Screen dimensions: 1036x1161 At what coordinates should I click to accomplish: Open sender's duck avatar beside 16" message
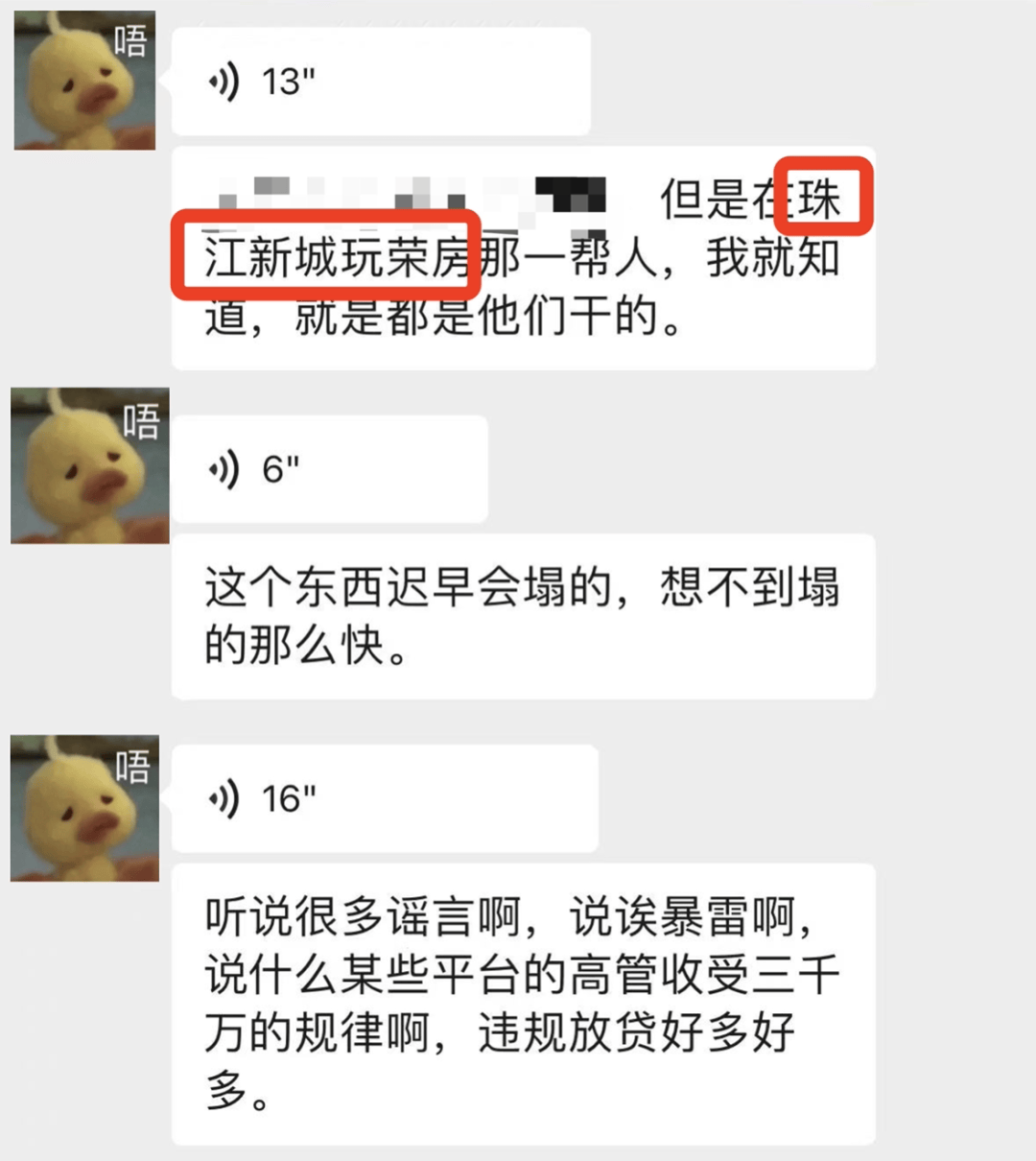[84, 808]
